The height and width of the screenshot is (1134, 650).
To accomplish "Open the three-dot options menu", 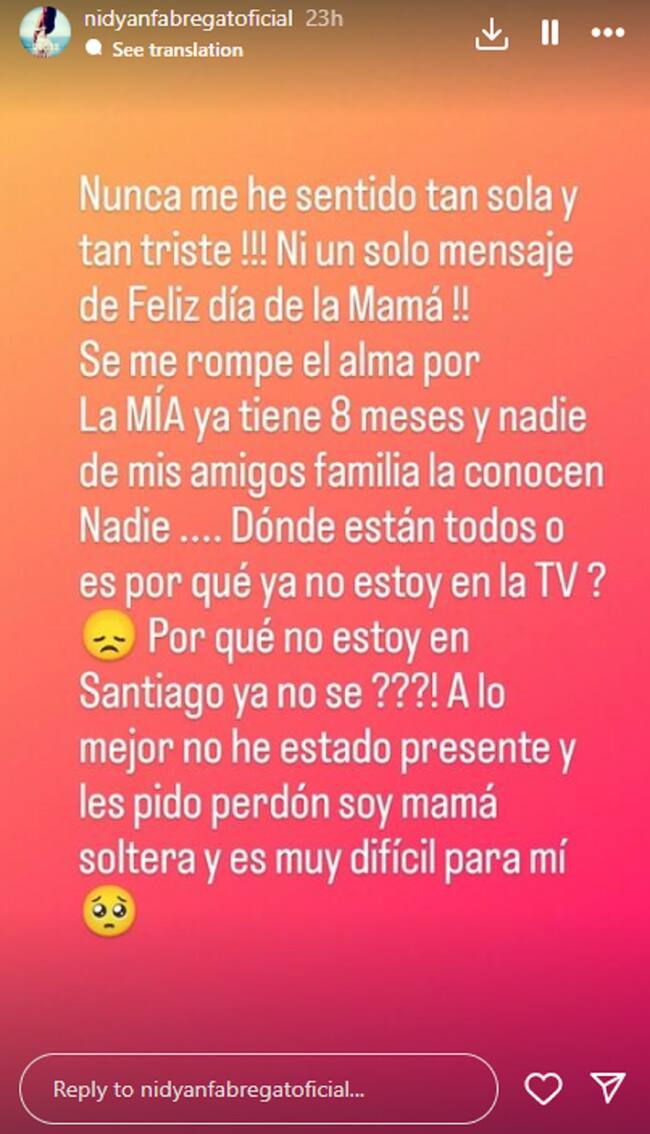I will [x=608, y=34].
